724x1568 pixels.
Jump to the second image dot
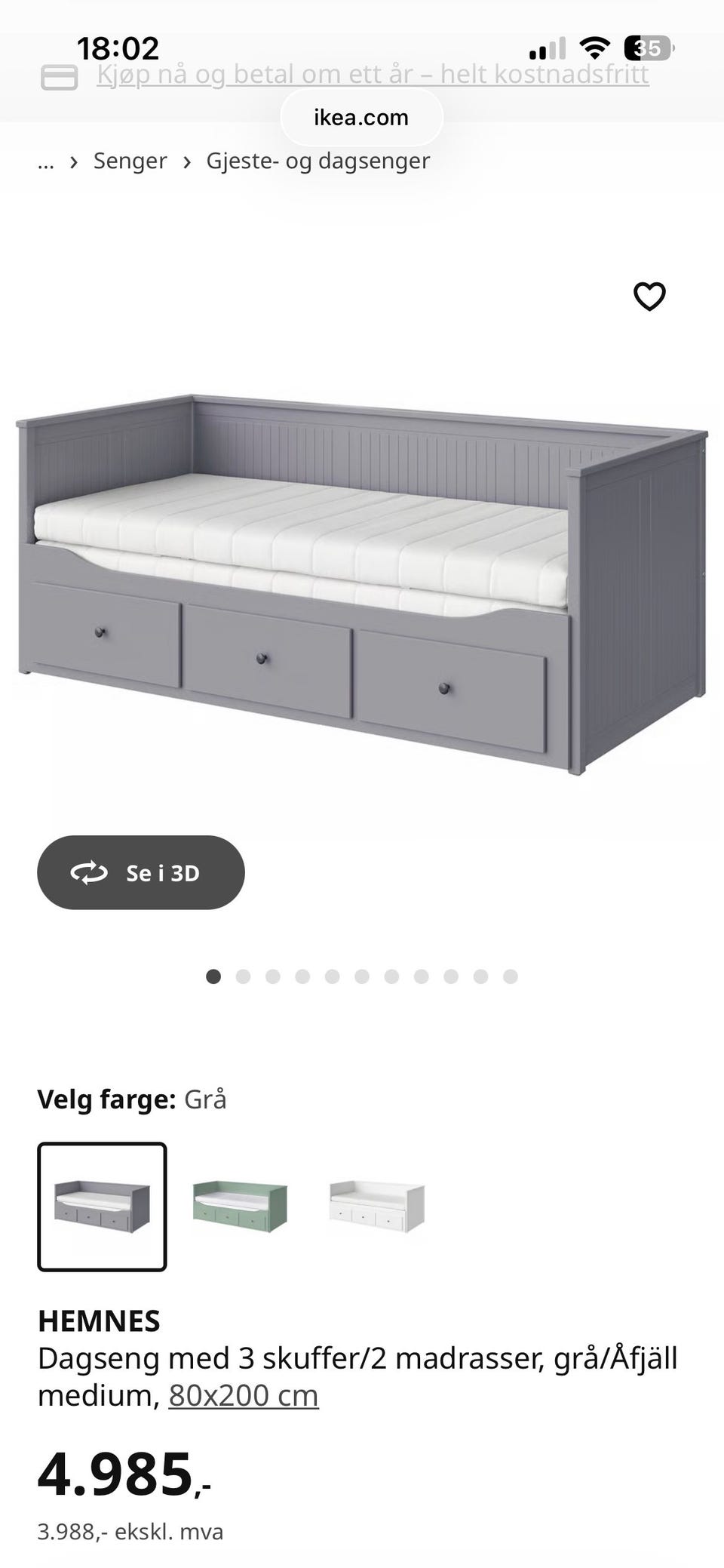point(243,976)
